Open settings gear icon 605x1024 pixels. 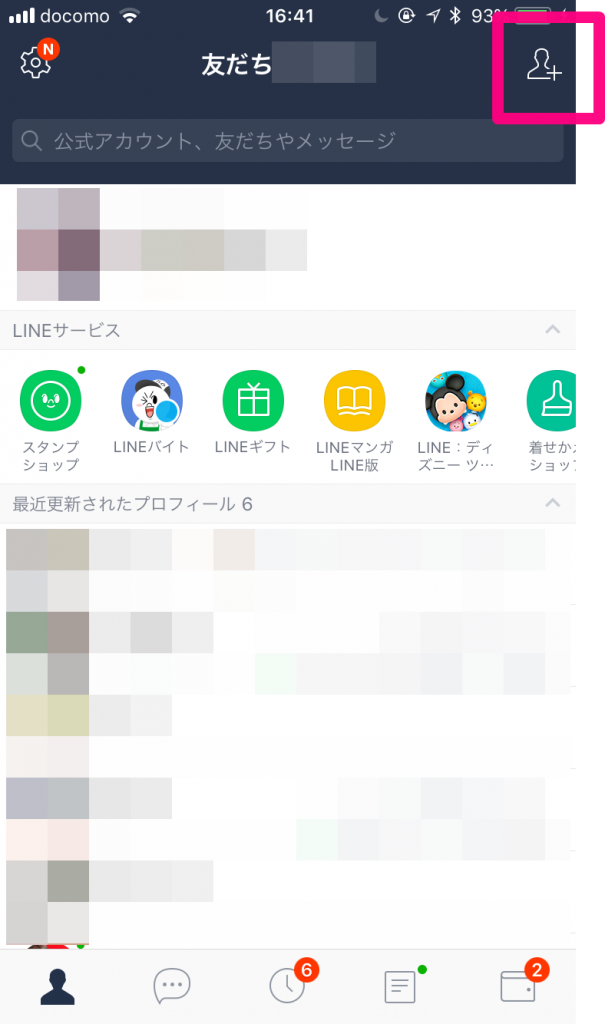[x=36, y=63]
